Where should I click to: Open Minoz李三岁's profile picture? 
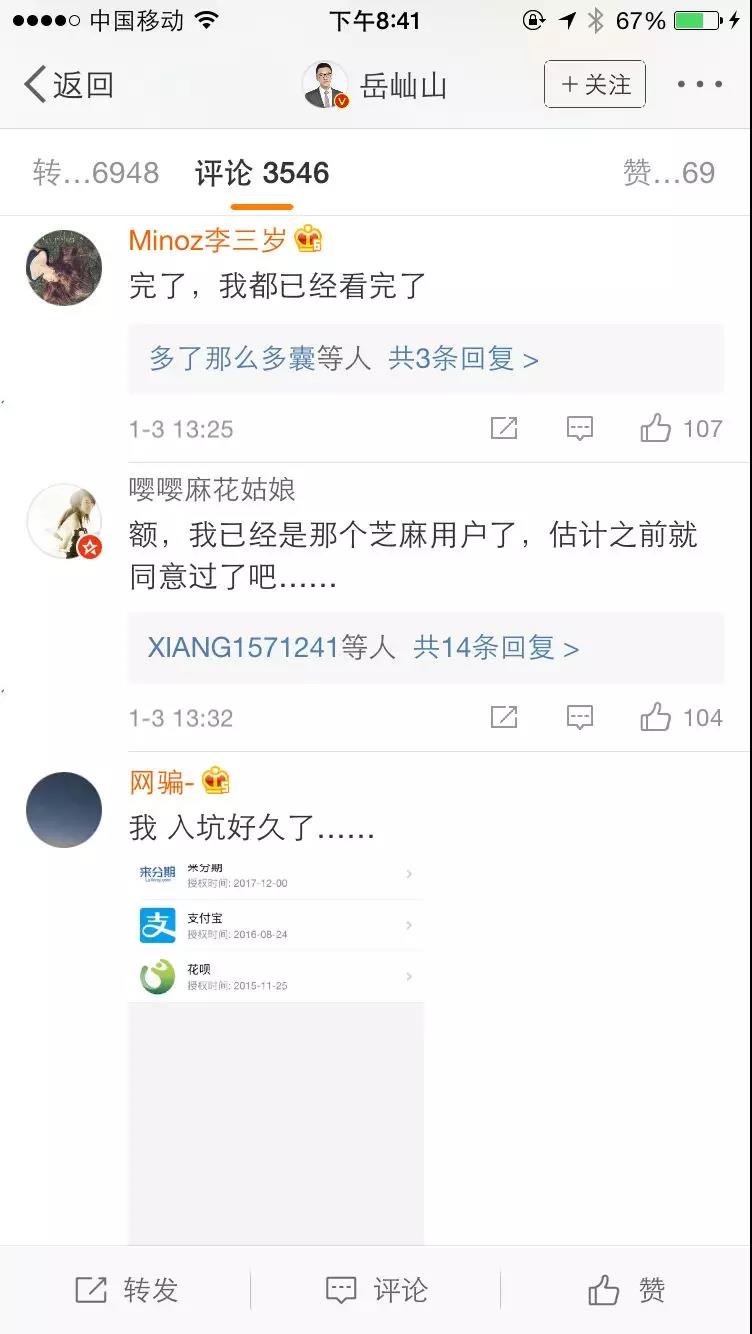coord(64,267)
